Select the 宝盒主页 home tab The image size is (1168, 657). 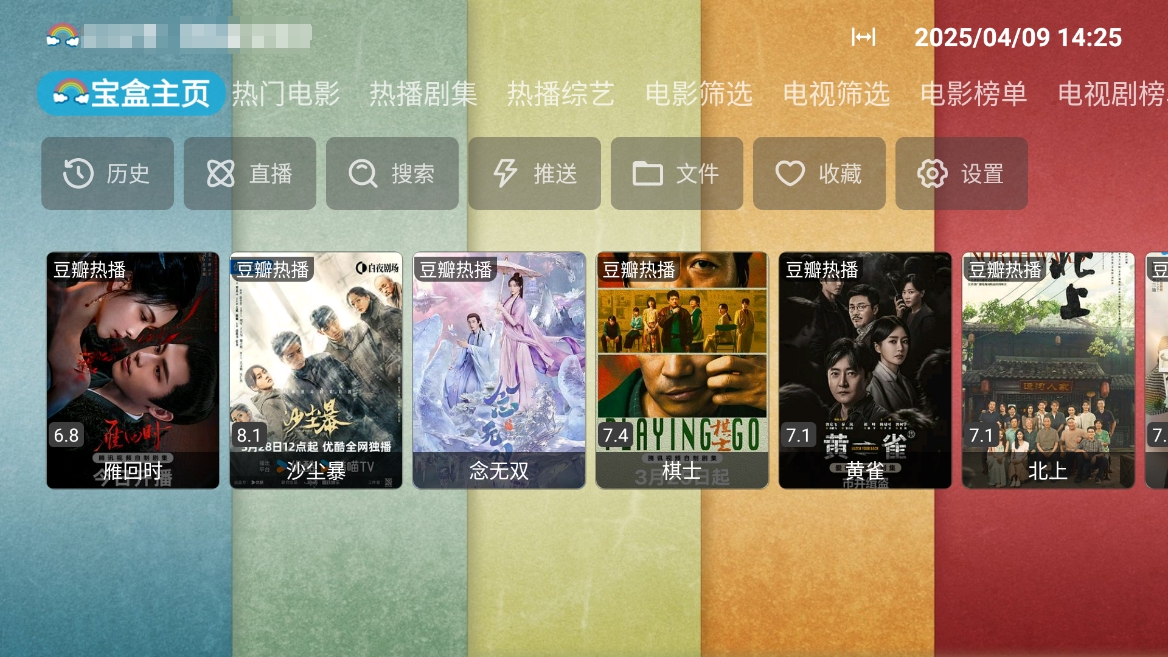(x=132, y=94)
